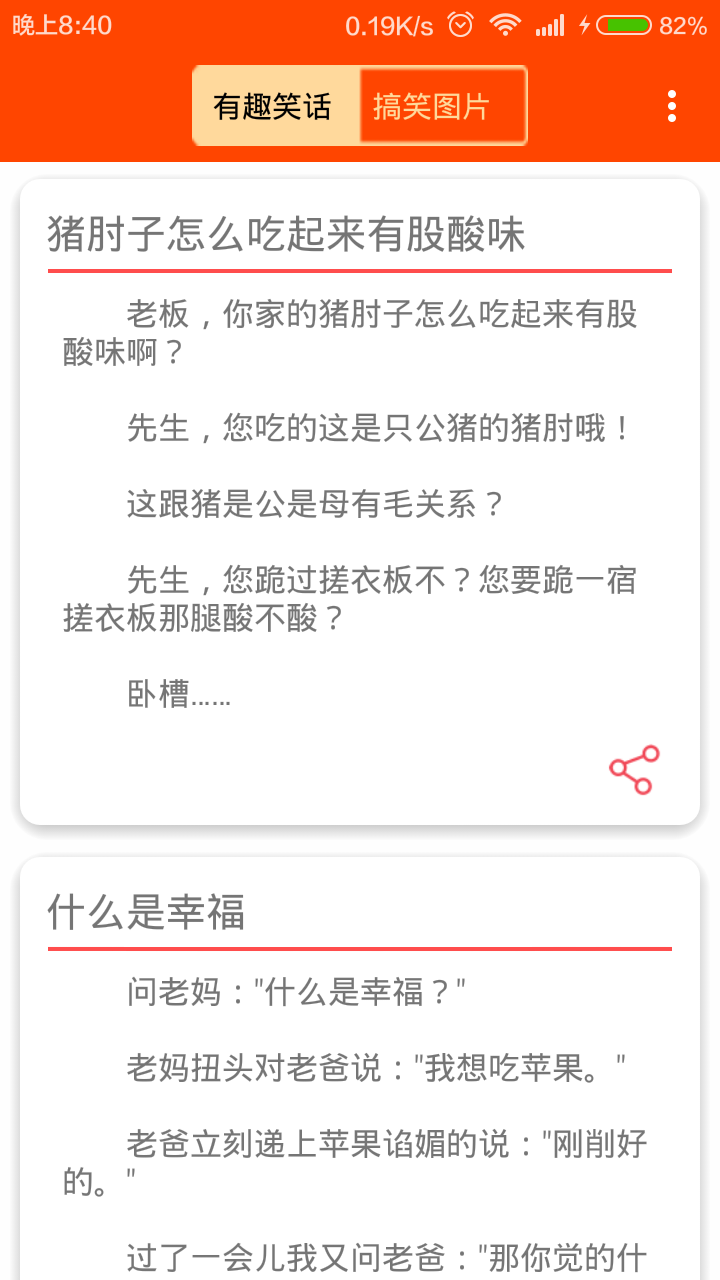
Task: Open the 猪肘子怎么吃起来有股酸味 joke card
Action: click(x=286, y=237)
